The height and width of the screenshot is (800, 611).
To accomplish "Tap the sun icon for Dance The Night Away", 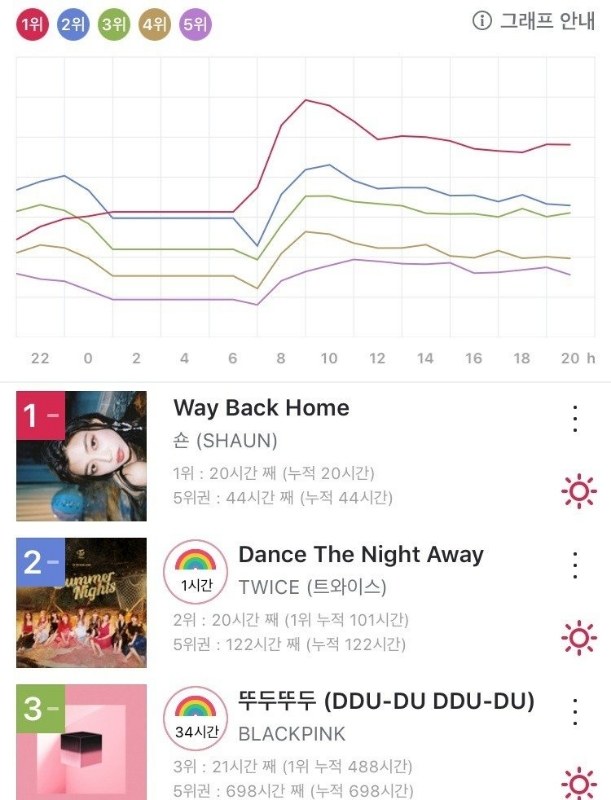I will [578, 638].
